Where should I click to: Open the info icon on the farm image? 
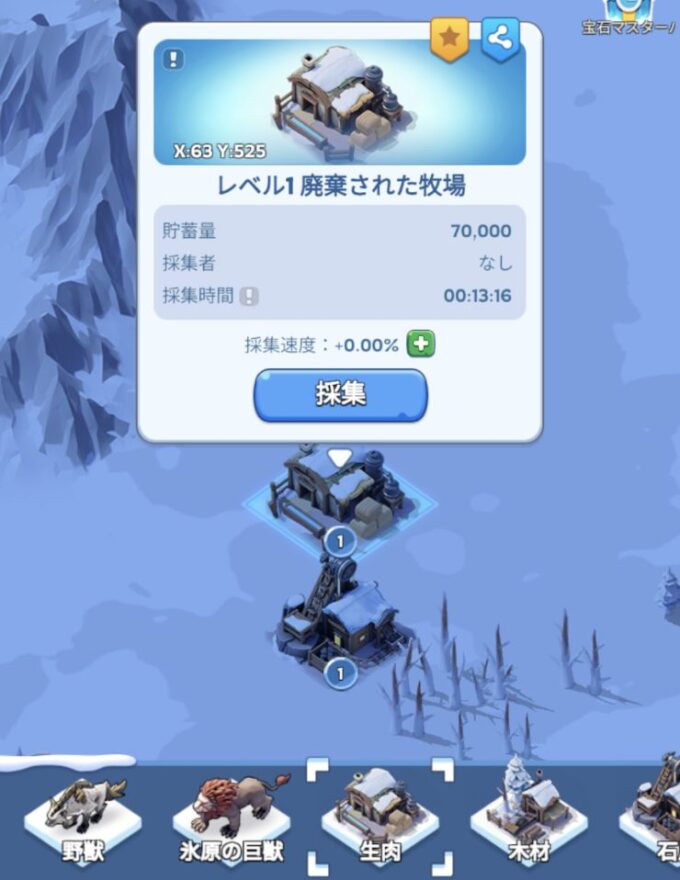(x=174, y=59)
